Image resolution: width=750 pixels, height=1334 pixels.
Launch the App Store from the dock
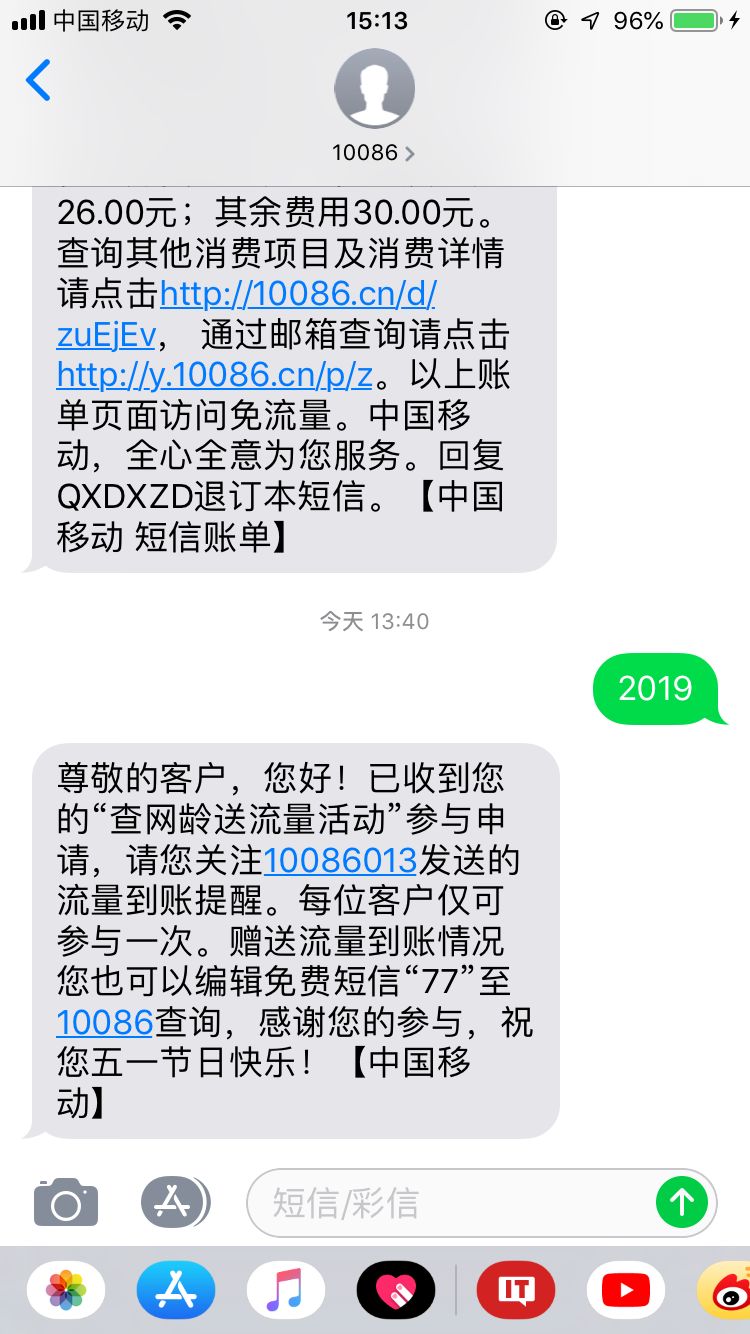(175, 1289)
